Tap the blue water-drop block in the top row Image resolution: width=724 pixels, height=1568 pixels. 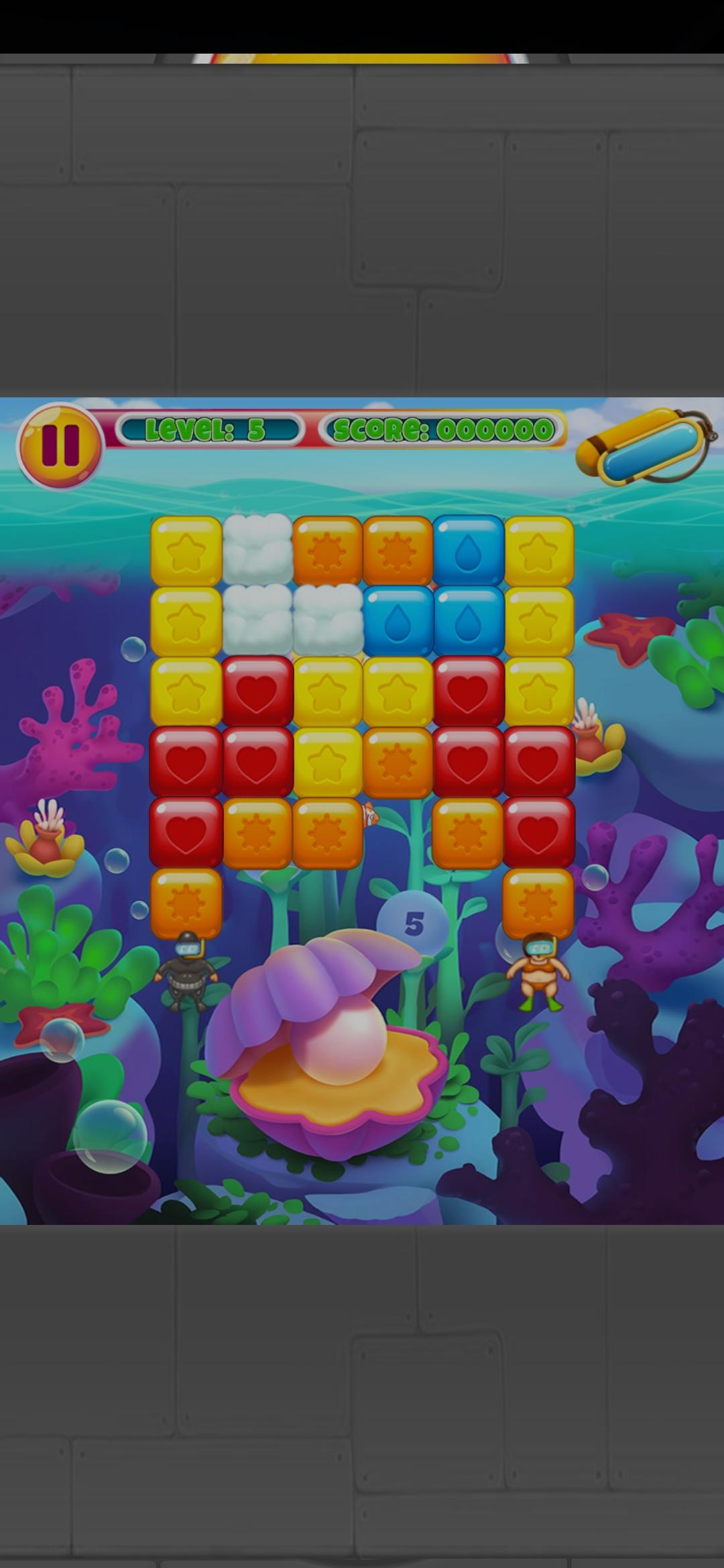[468, 551]
